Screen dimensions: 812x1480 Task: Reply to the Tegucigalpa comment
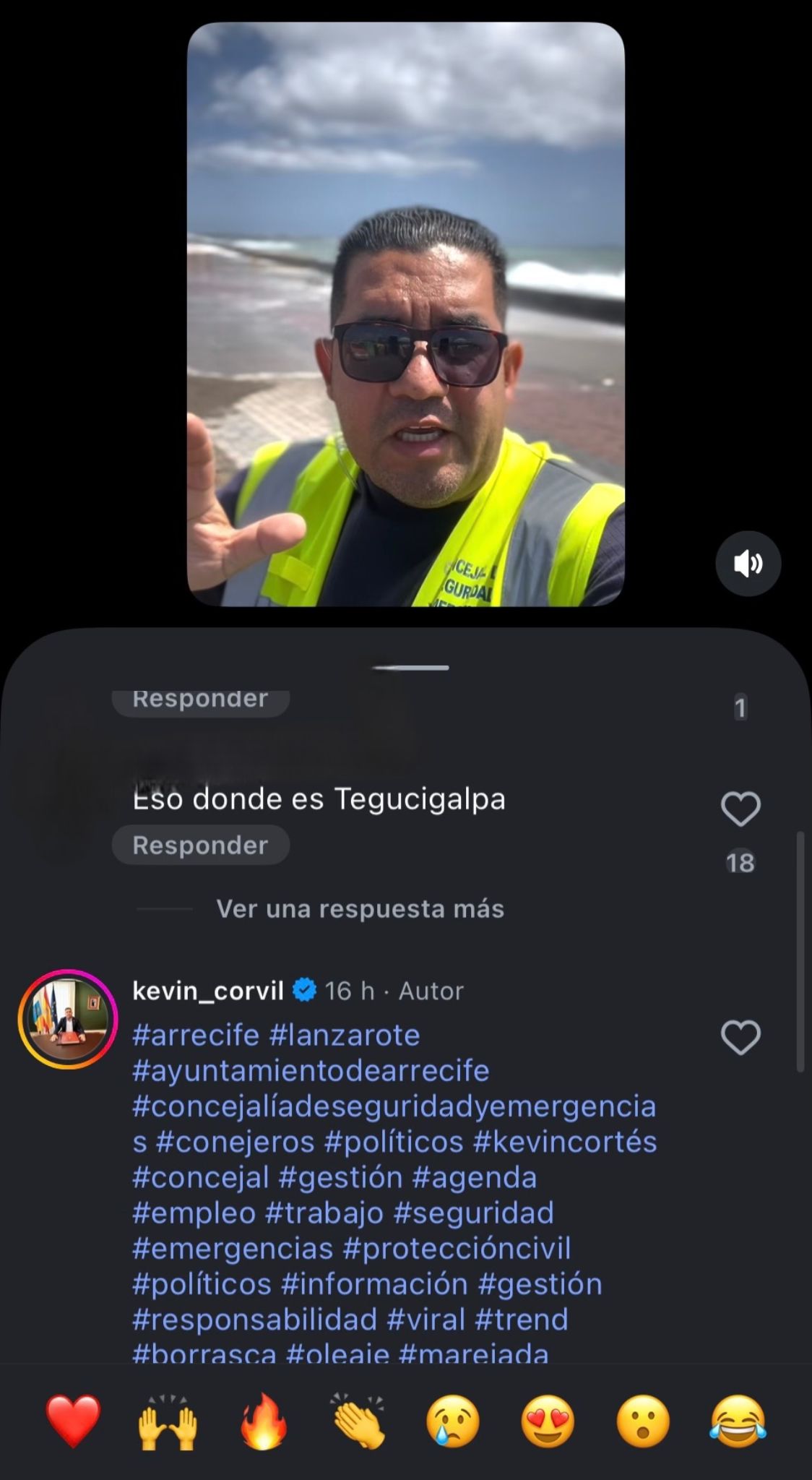(x=200, y=845)
